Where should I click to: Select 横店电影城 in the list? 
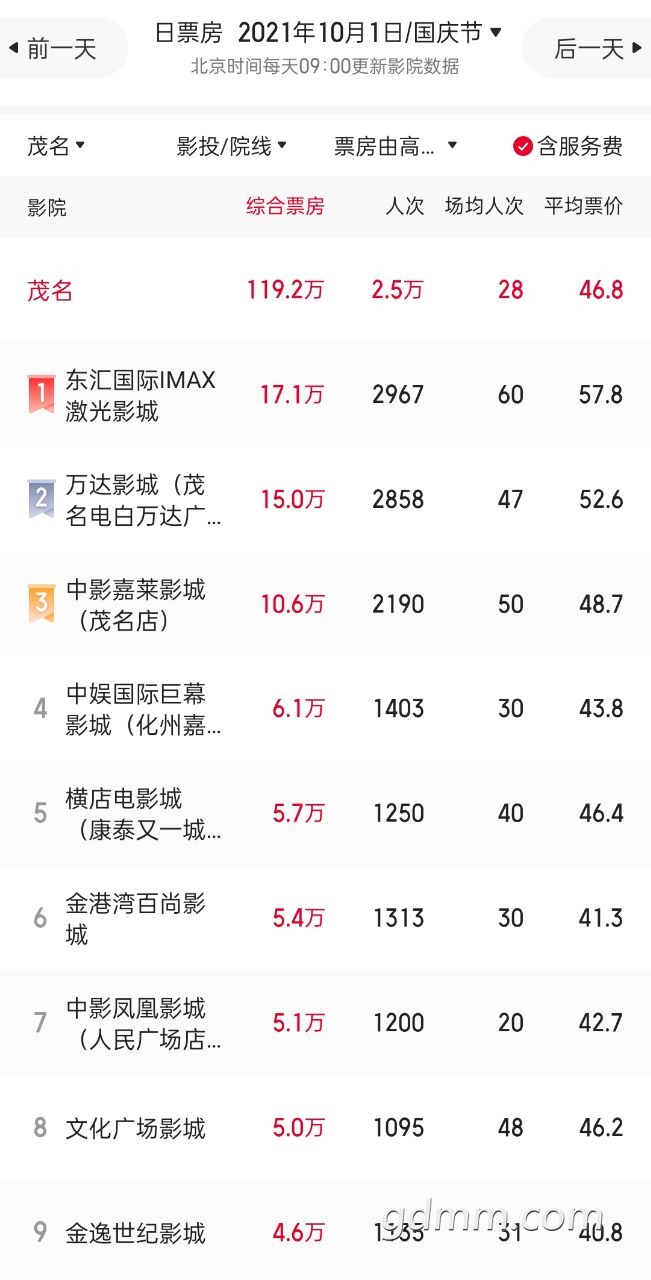(x=325, y=814)
